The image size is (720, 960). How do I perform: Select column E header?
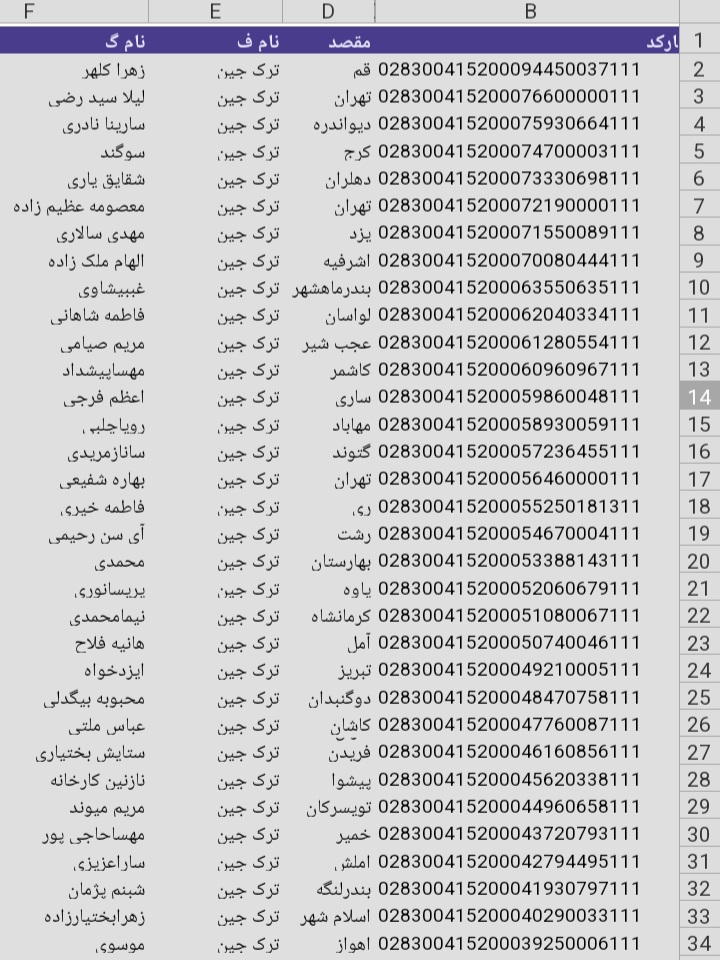click(x=215, y=12)
